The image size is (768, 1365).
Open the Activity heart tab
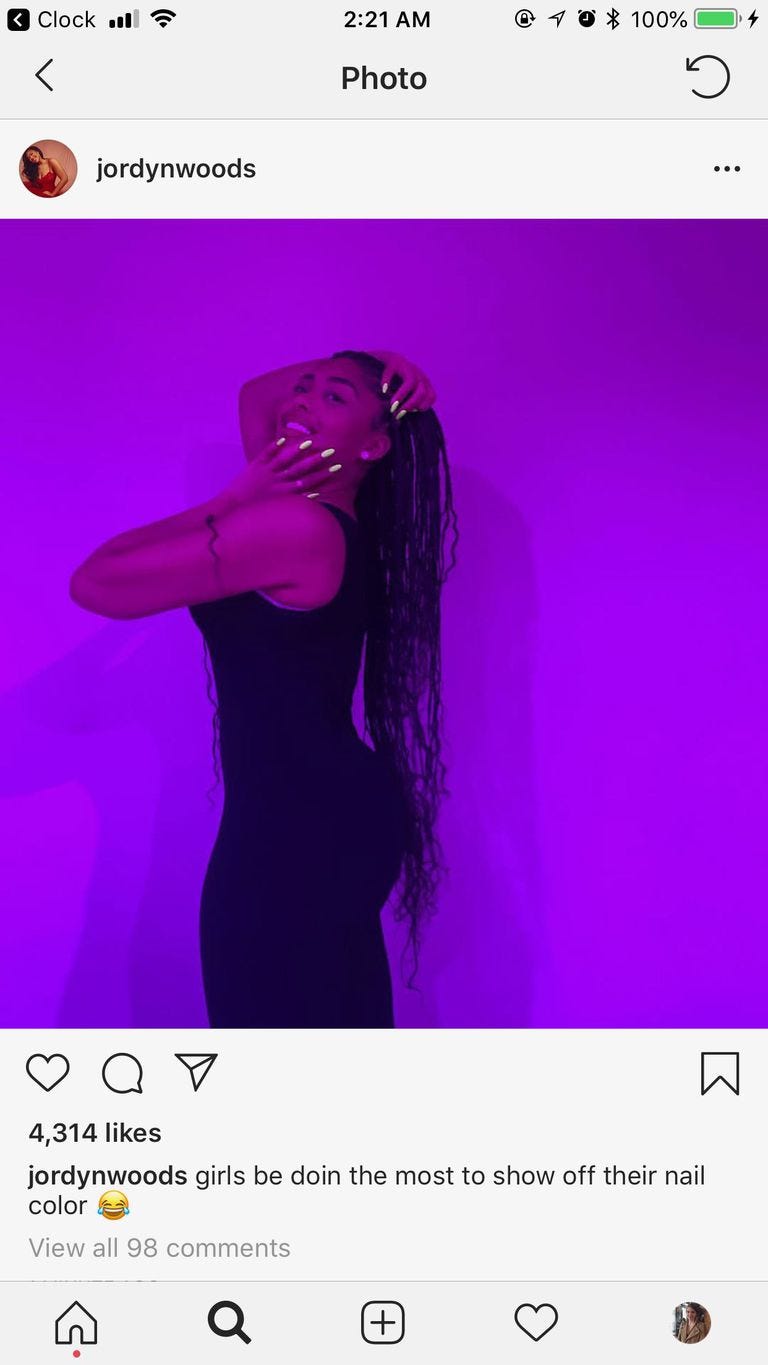pyautogui.click(x=536, y=1323)
